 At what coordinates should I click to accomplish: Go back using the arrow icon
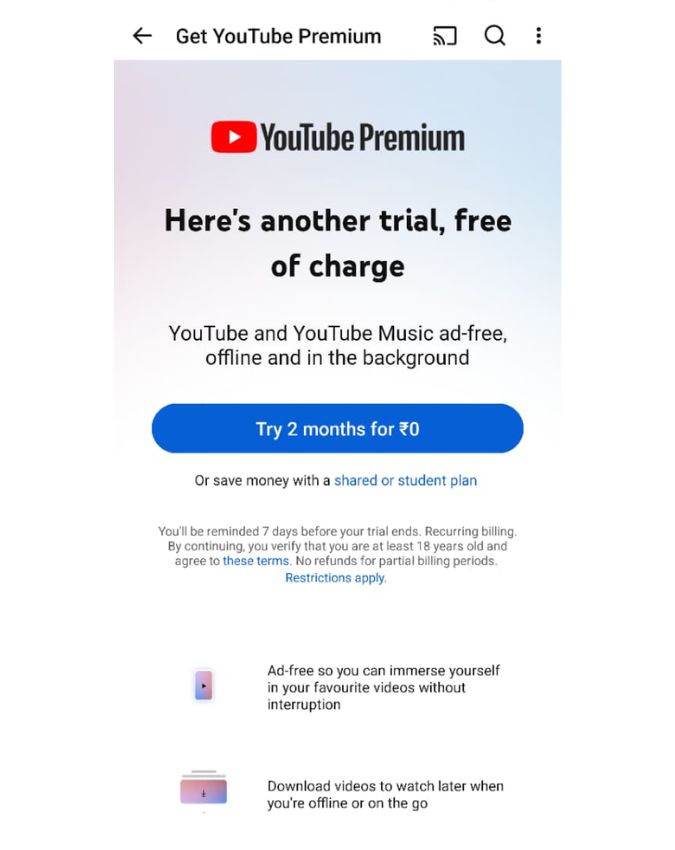tap(142, 36)
